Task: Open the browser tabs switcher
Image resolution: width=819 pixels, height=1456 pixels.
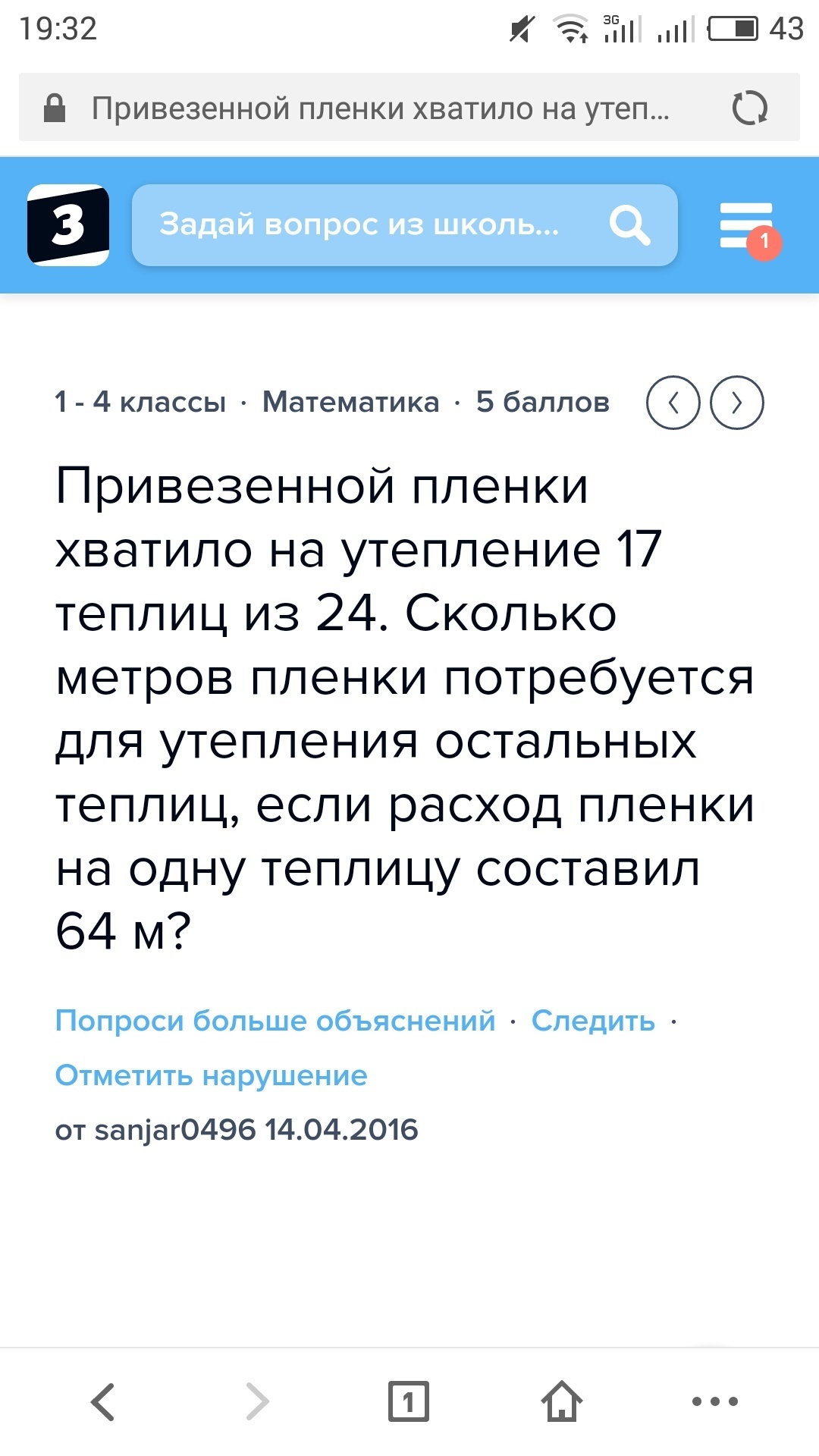Action: 409,1401
